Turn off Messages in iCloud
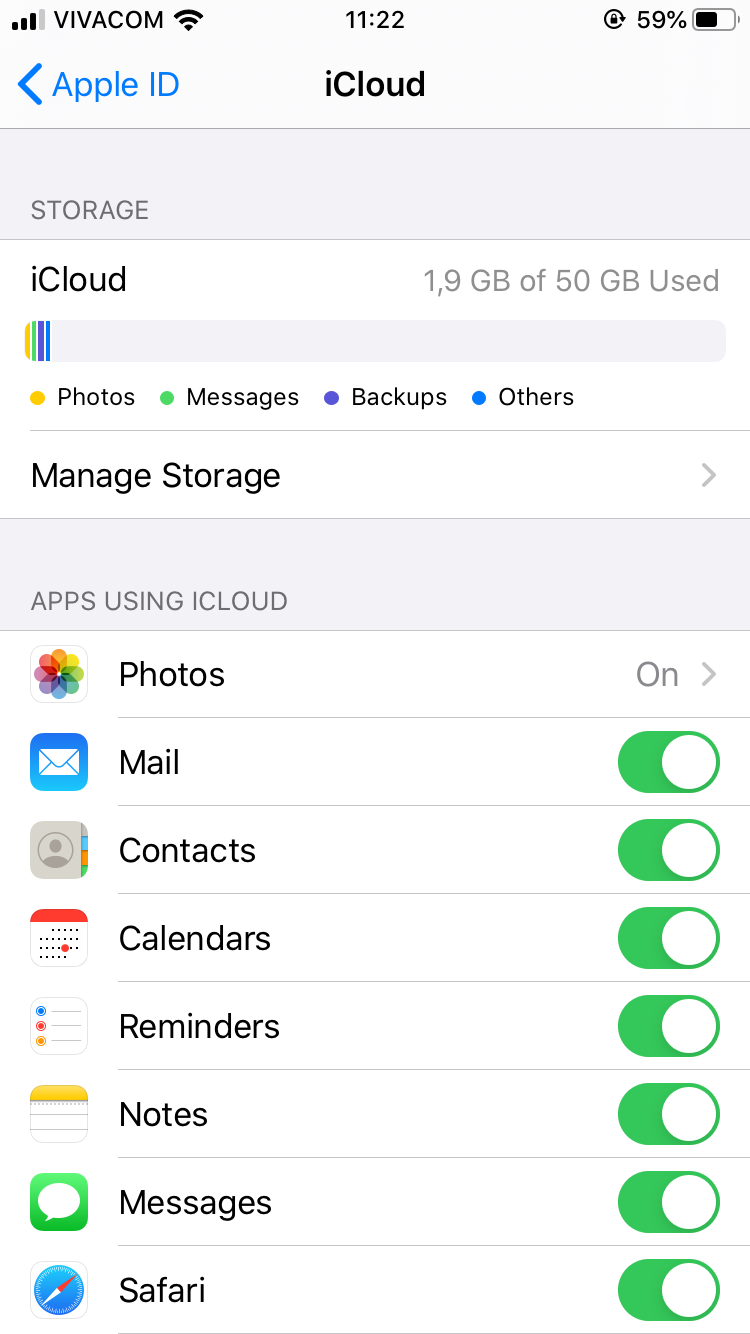 tap(669, 1202)
